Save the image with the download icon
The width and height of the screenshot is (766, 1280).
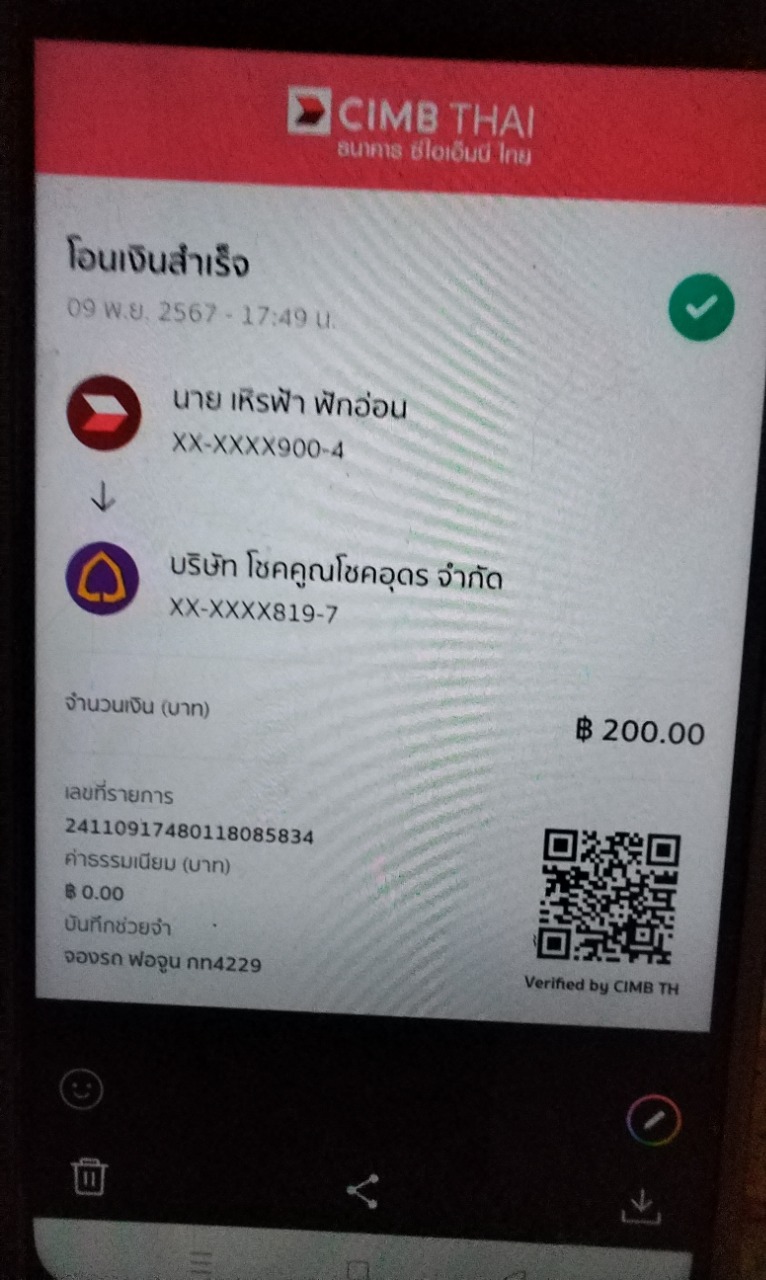(x=641, y=1205)
